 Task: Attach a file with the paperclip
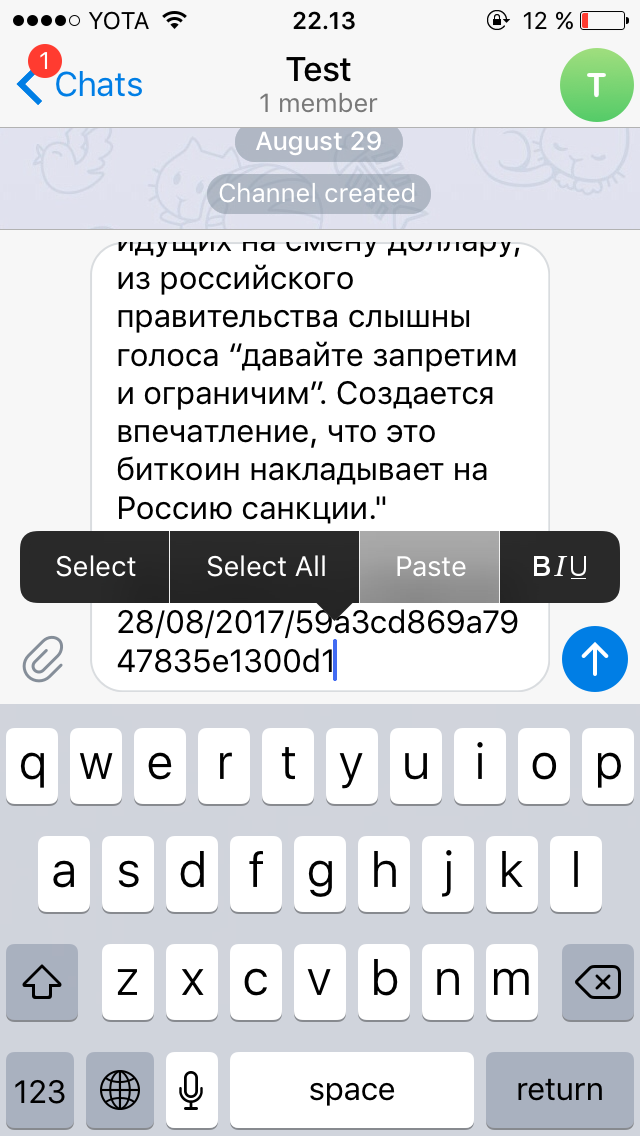[43, 659]
